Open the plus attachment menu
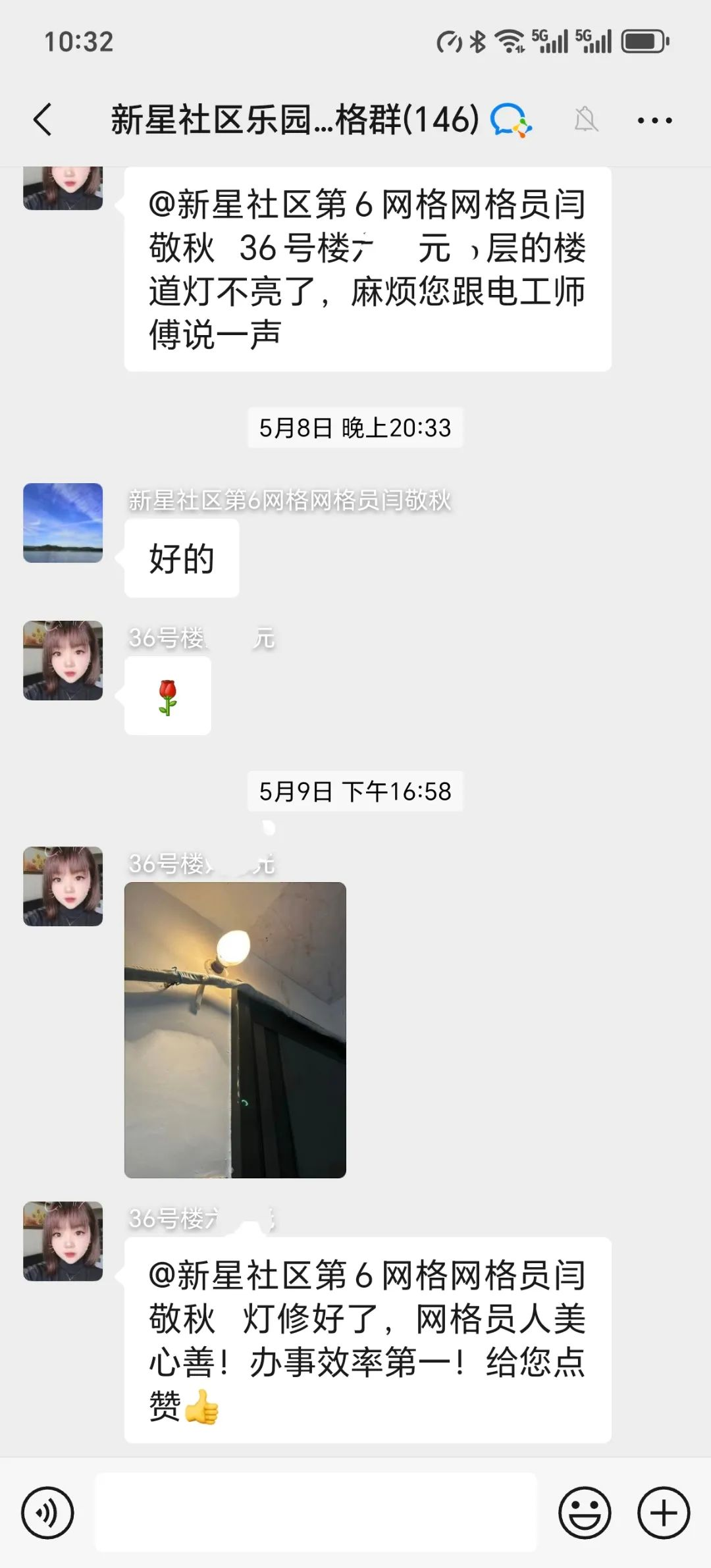 click(664, 1513)
